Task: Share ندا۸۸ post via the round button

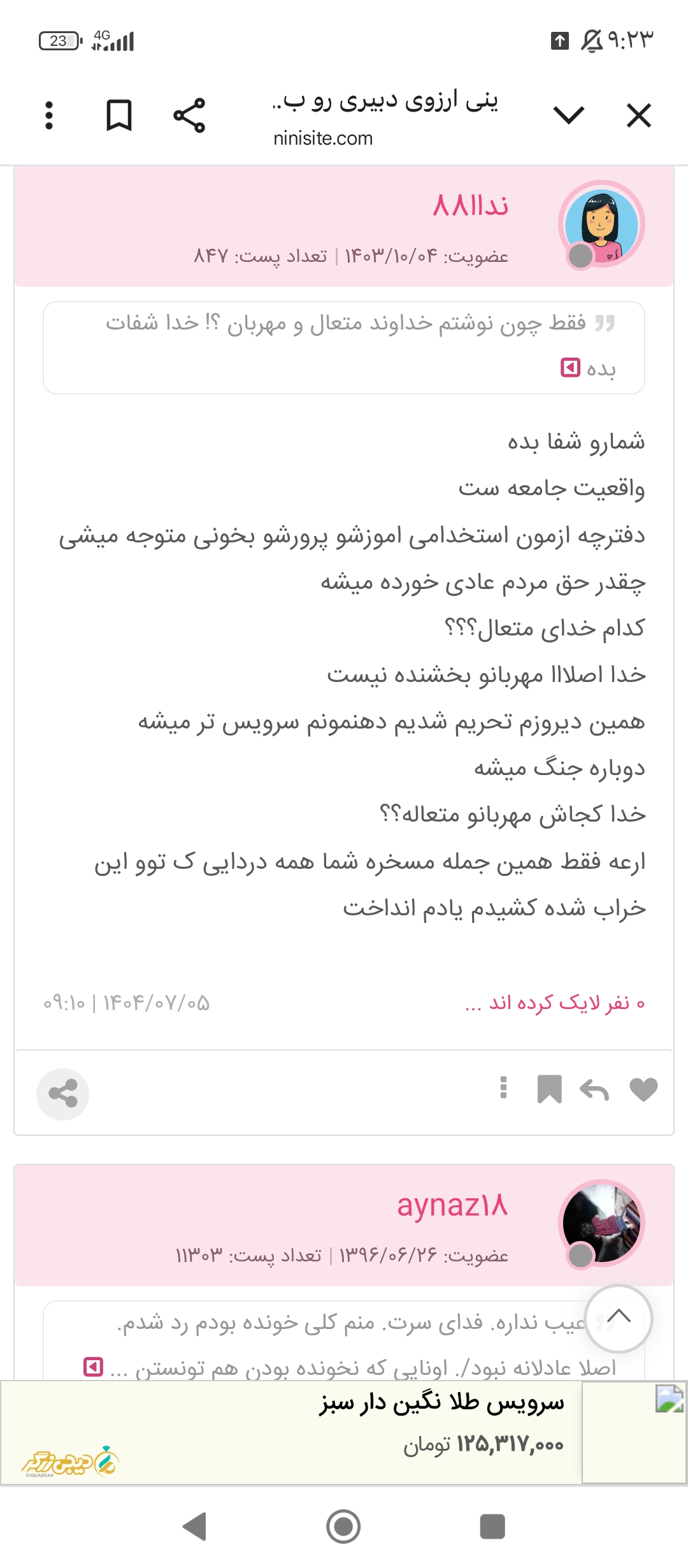Action: point(62,1094)
